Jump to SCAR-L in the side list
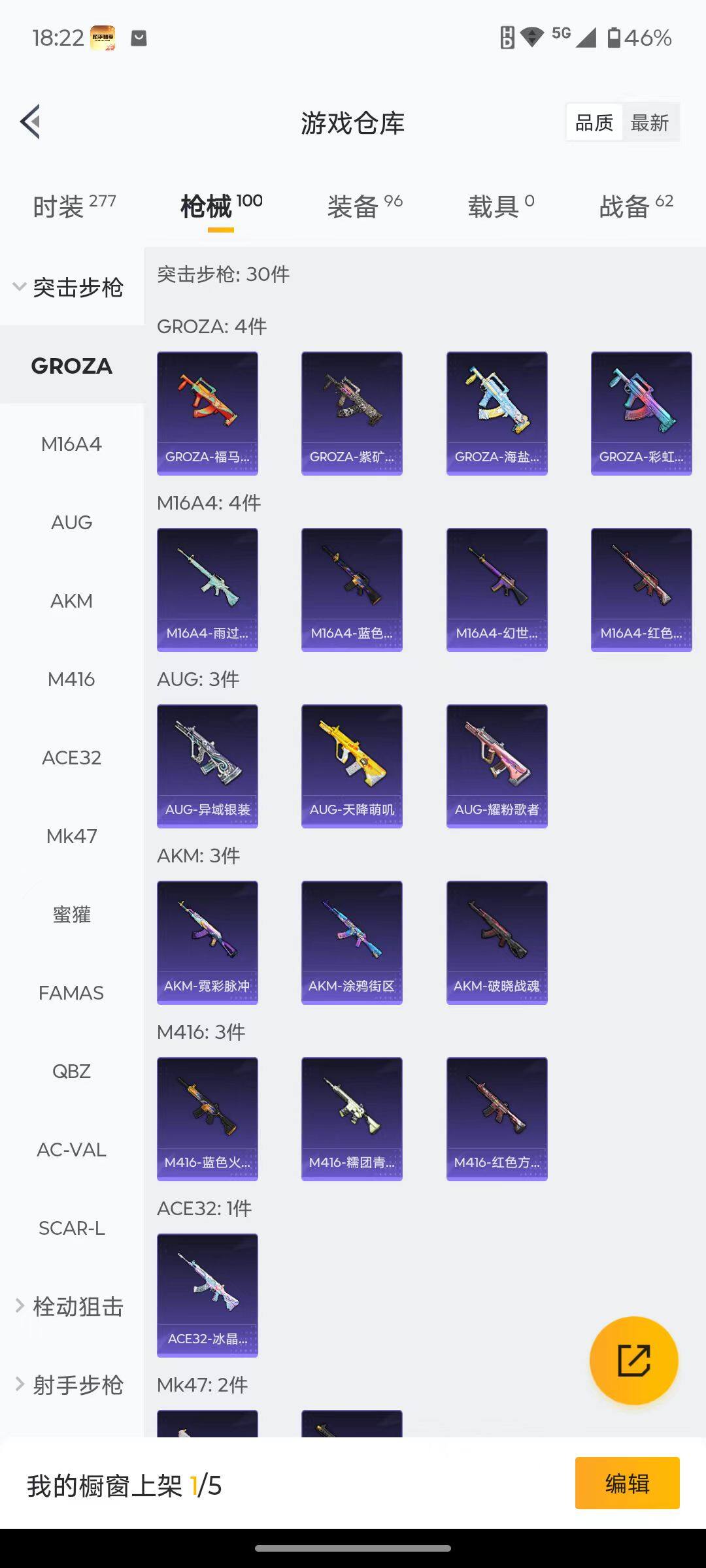This screenshot has height=1568, width=706. tap(71, 1228)
